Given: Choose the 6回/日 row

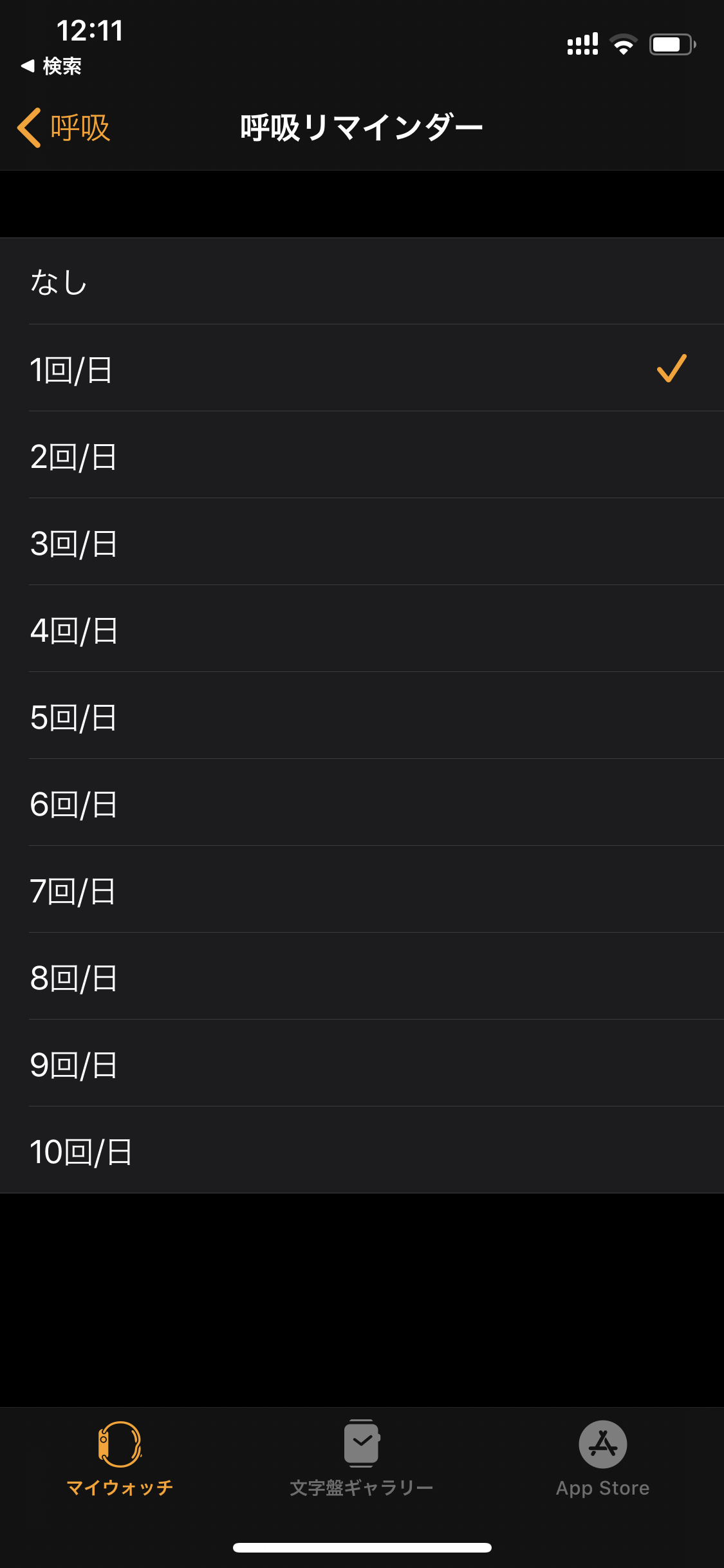Looking at the screenshot, I should click(362, 803).
